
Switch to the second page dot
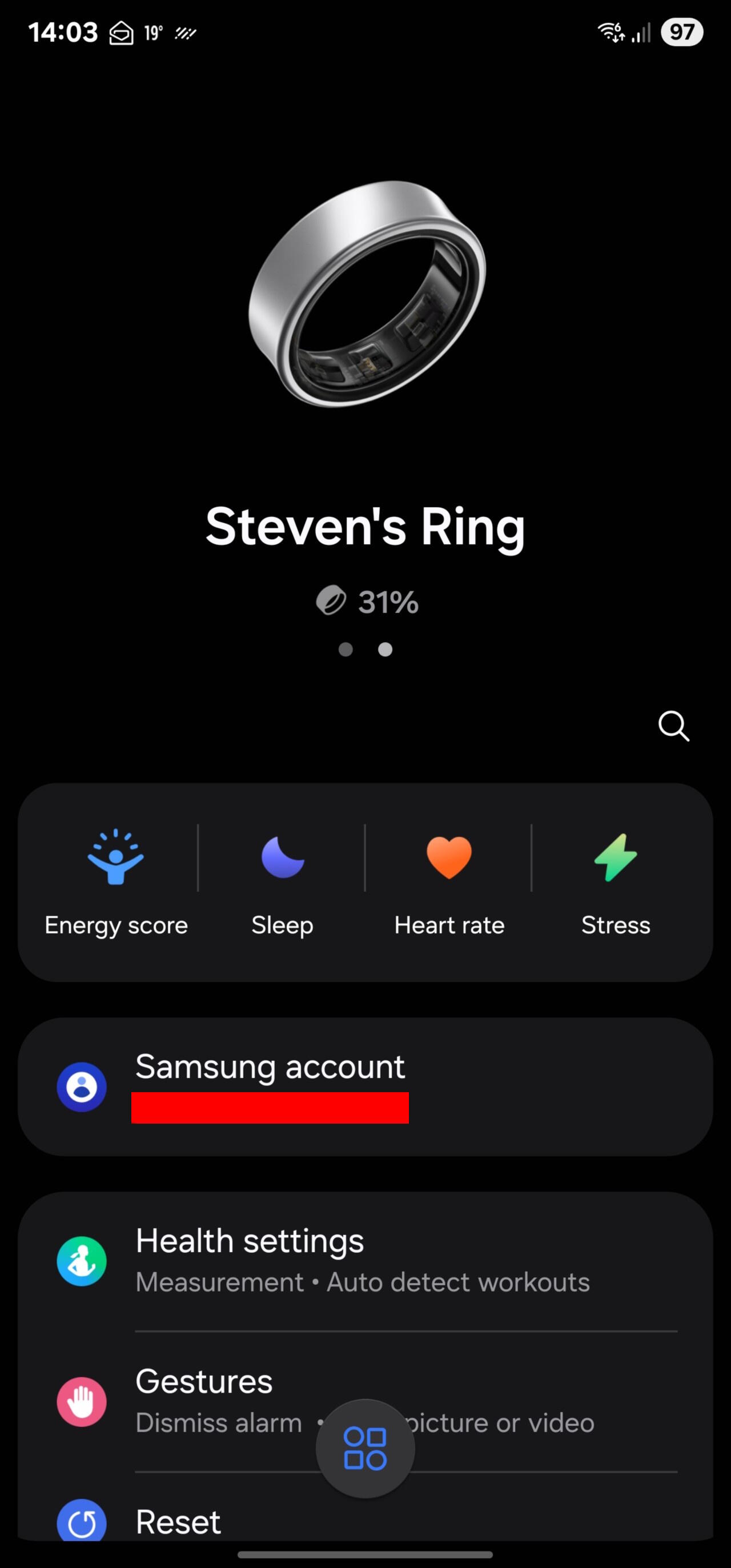coord(385,650)
